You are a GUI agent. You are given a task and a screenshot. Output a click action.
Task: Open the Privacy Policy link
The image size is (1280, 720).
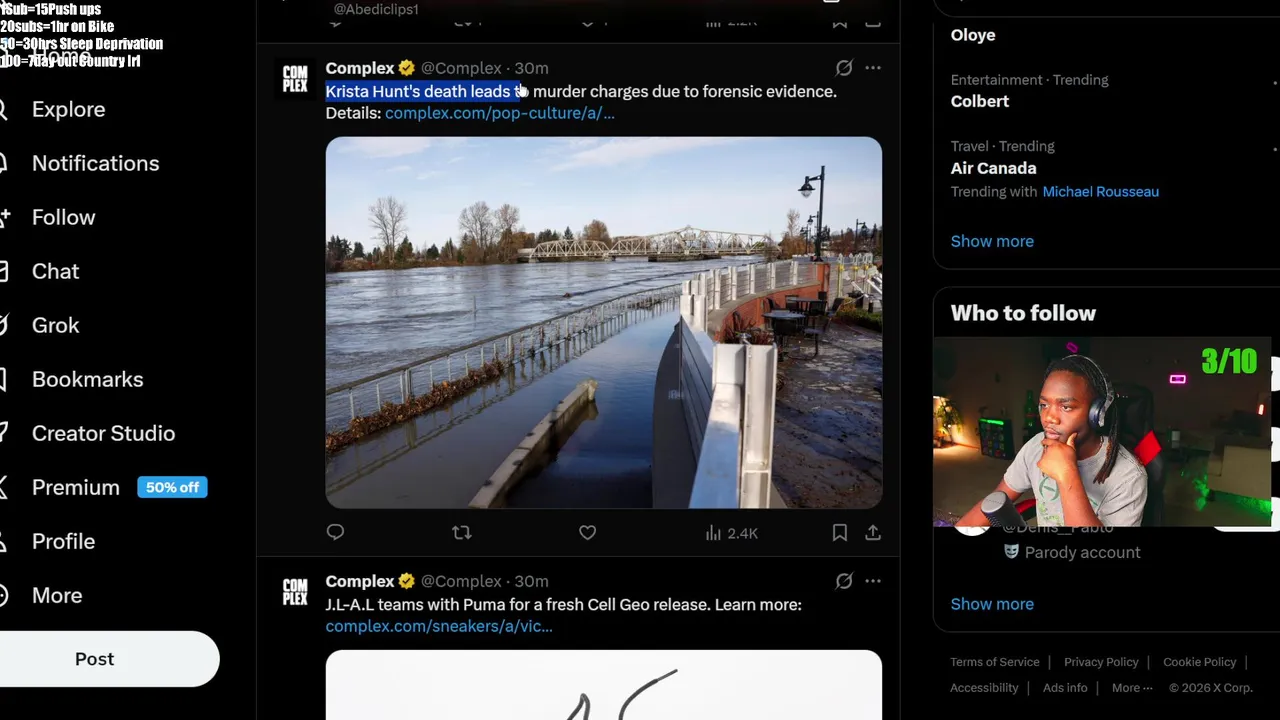point(1101,662)
